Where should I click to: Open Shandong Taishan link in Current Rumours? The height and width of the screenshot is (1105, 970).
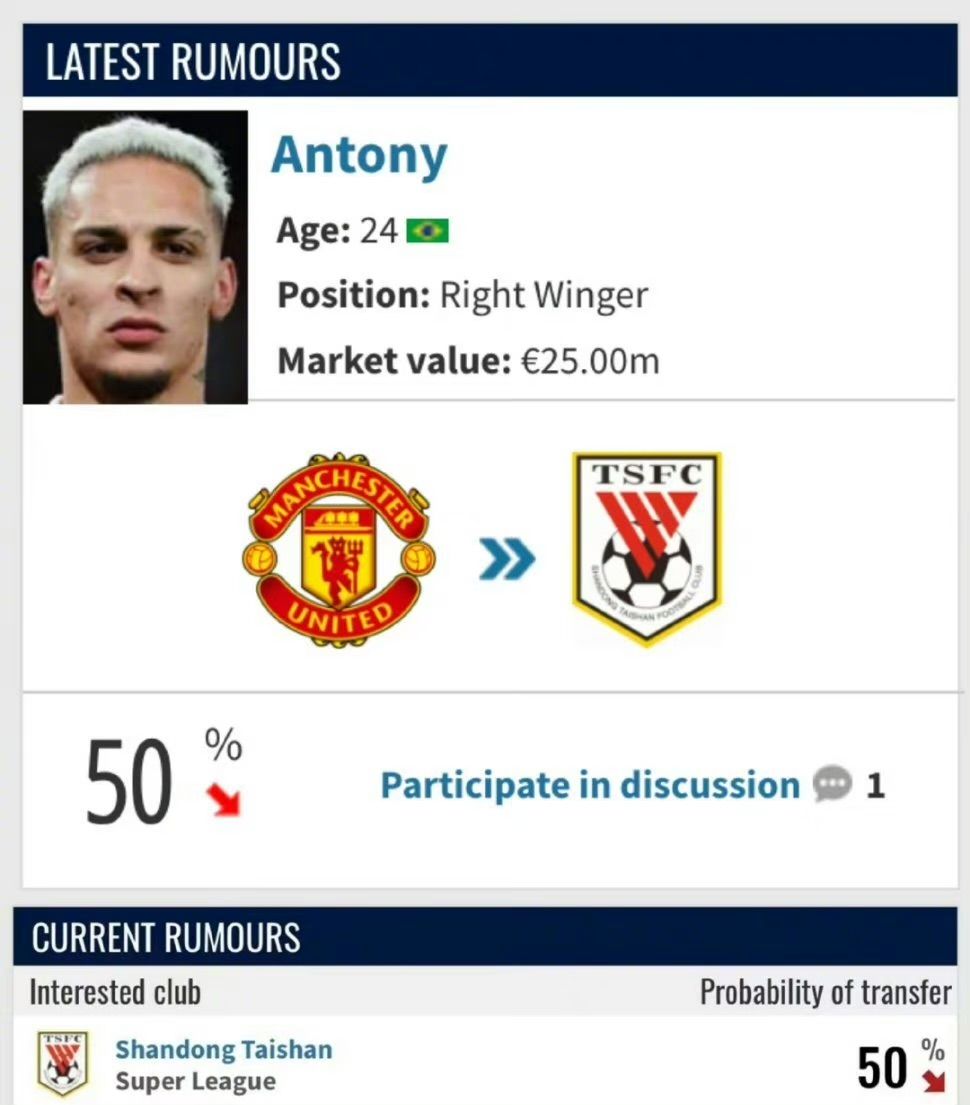pos(223,1050)
